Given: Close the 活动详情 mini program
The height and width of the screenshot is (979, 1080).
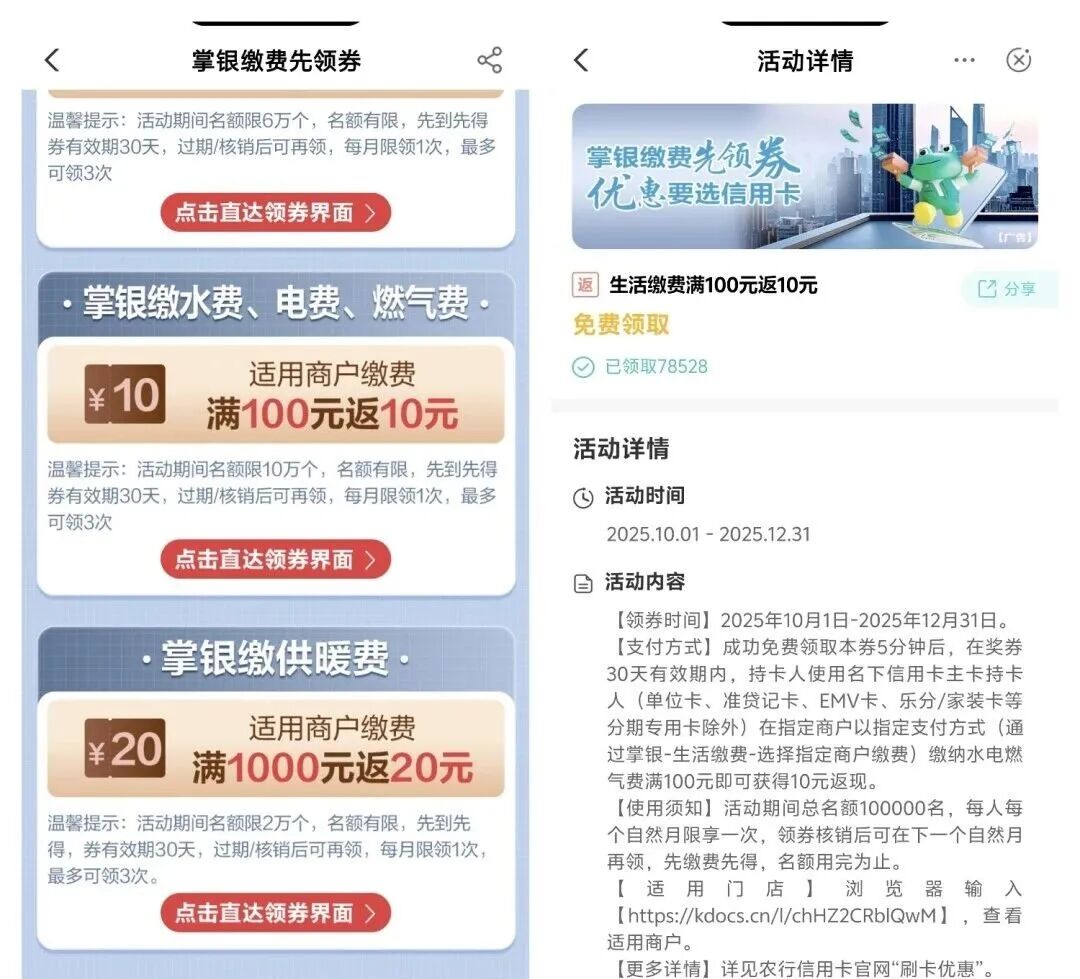Looking at the screenshot, I should [x=1018, y=61].
